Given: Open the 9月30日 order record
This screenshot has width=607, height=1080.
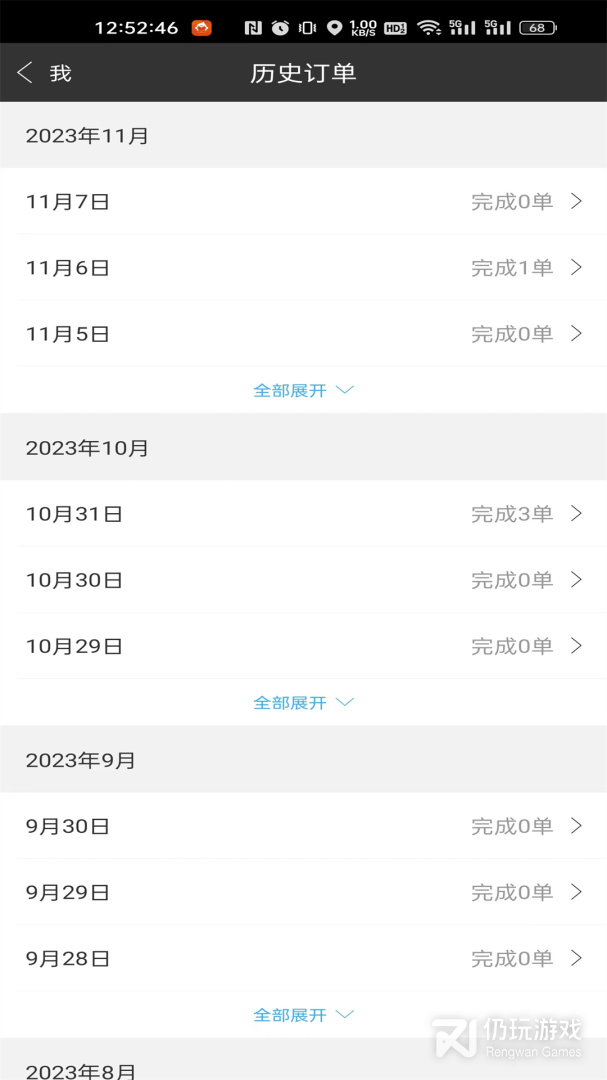Looking at the screenshot, I should point(303,825).
